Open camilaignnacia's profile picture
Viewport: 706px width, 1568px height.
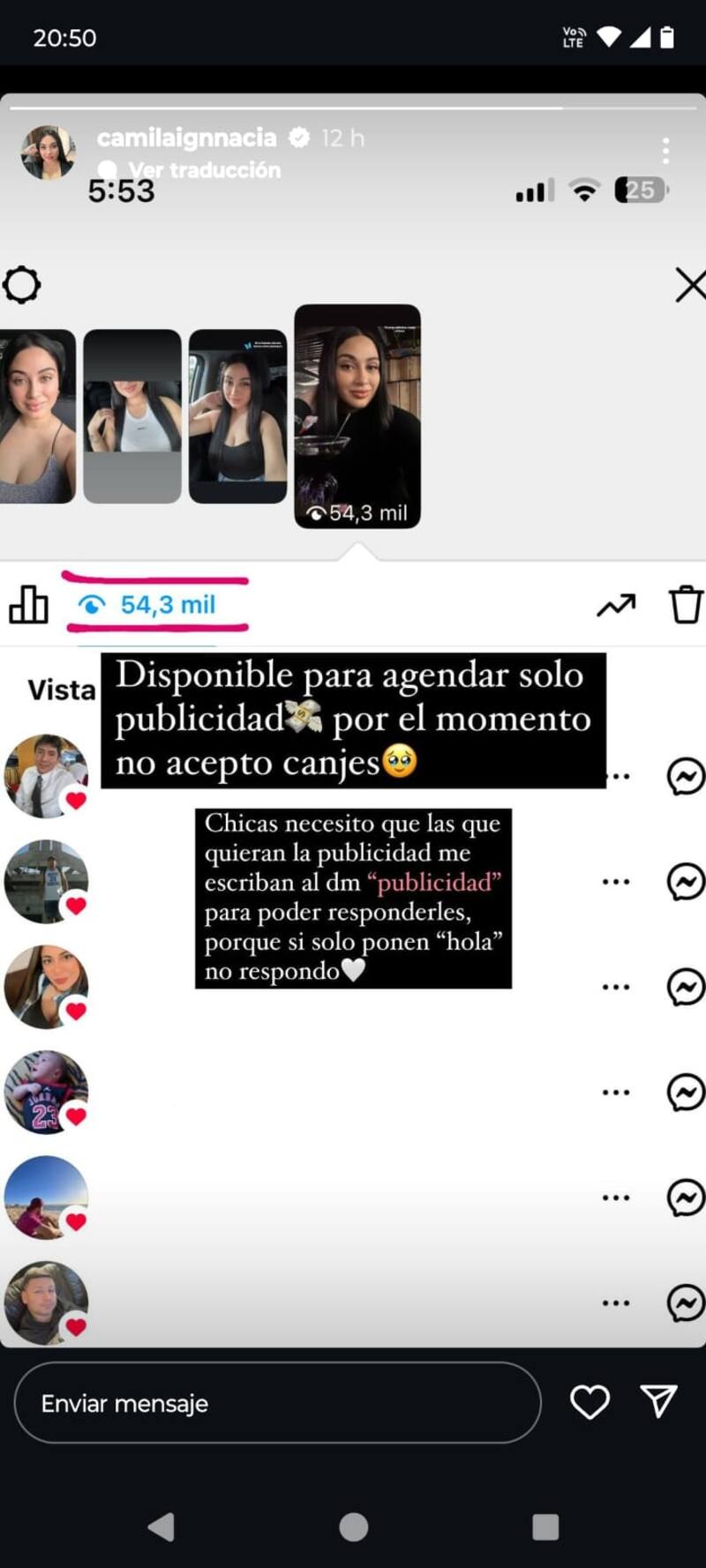(x=48, y=152)
